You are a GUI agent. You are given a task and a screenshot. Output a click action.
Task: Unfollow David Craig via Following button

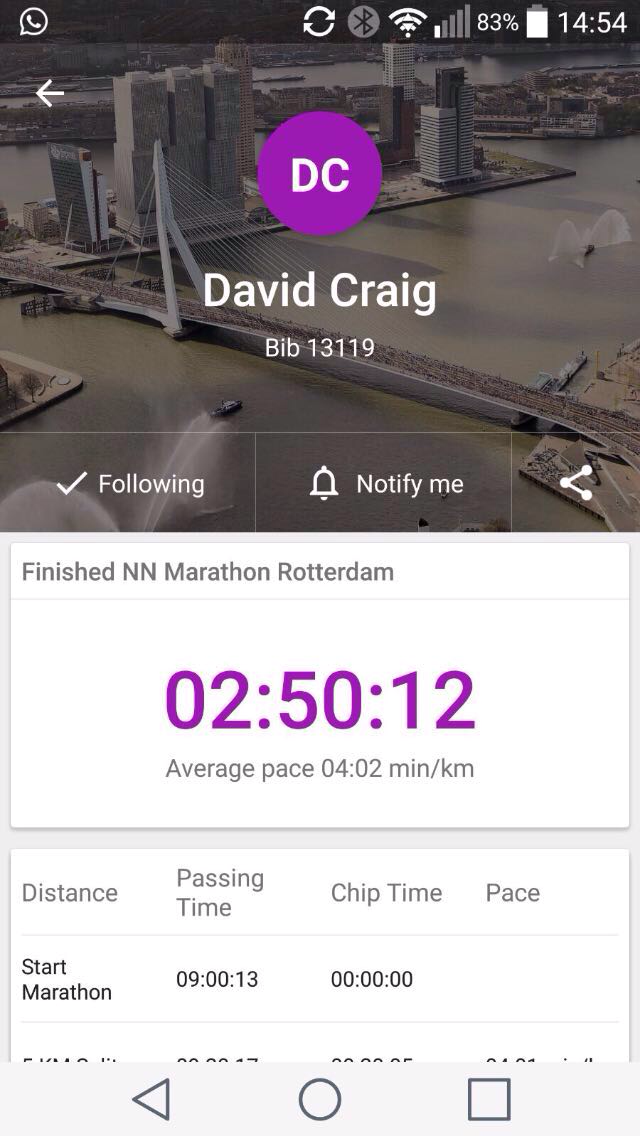coord(130,484)
